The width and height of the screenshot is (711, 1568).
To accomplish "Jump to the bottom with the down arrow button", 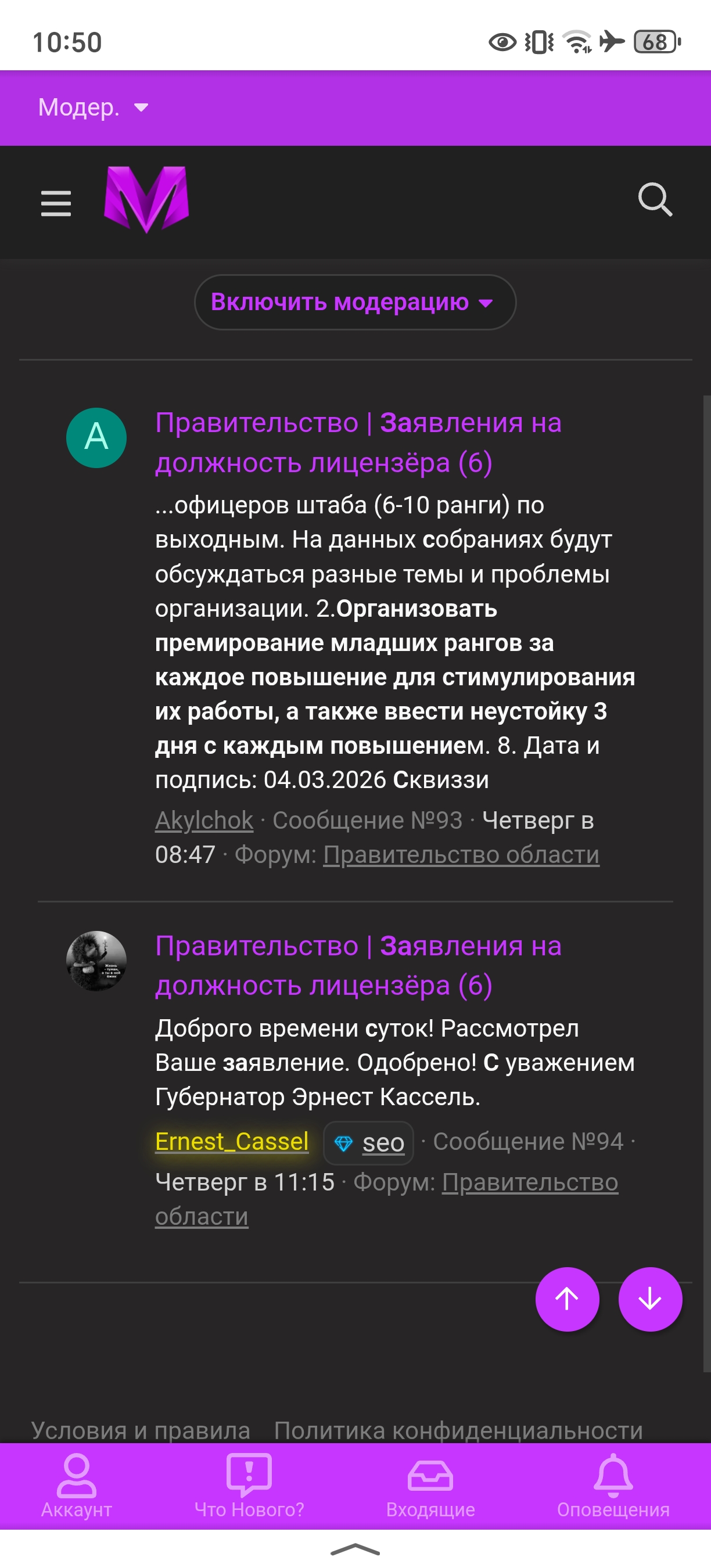I will 649,1299.
